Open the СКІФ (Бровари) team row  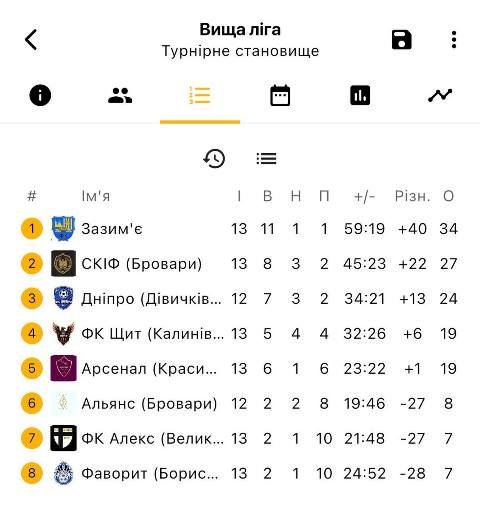[239, 264]
